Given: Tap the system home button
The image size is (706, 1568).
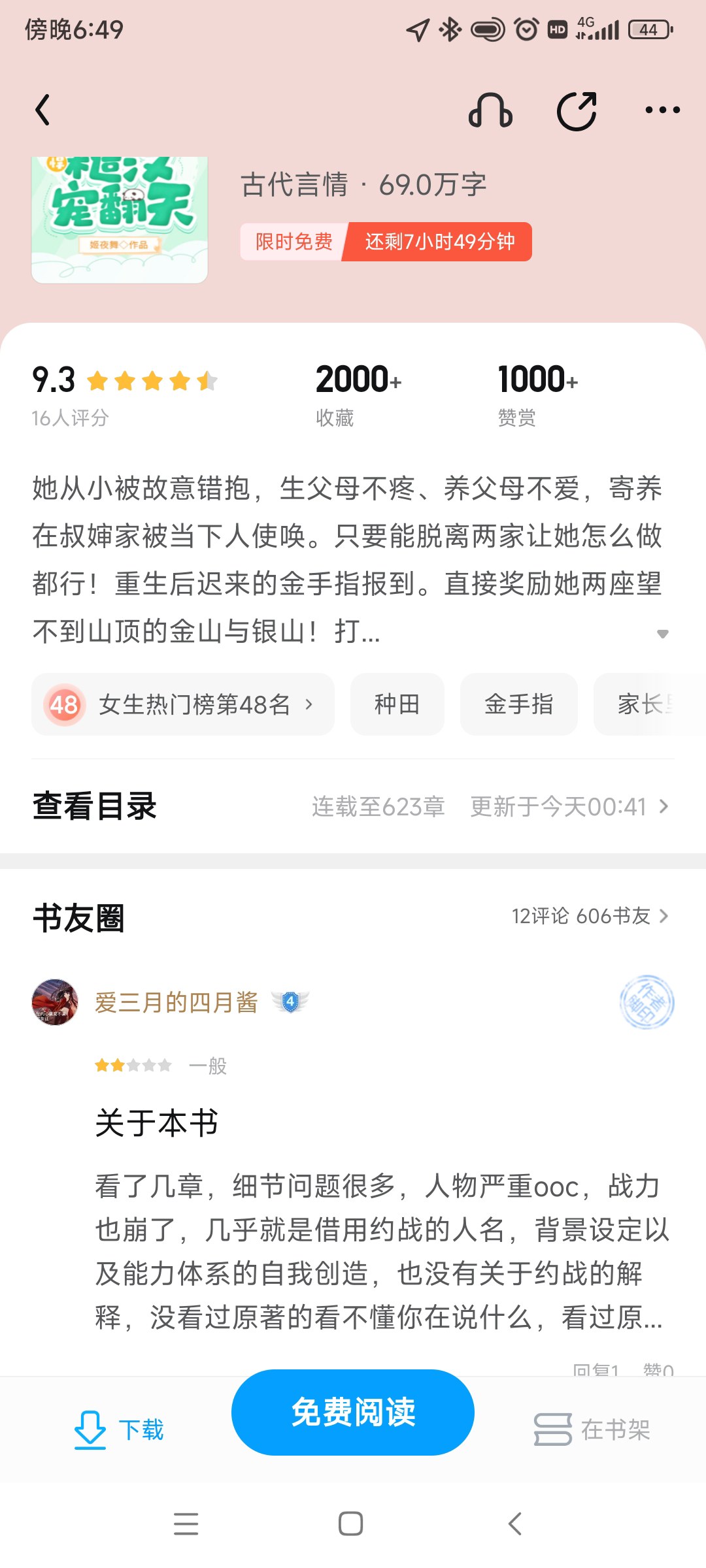Looking at the screenshot, I should tap(351, 1524).
